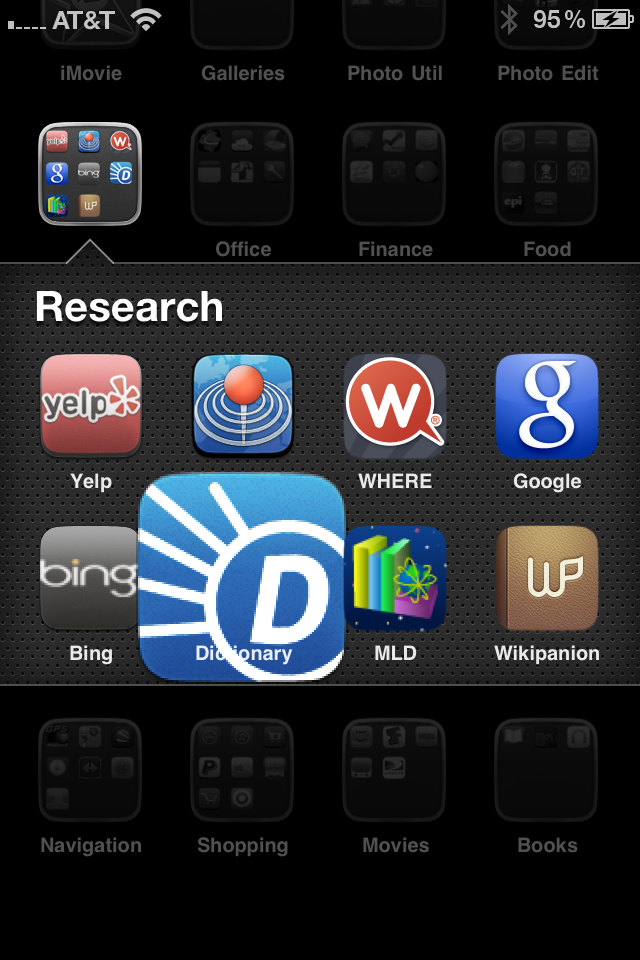640x960 pixels.
Task: Open the Yelp app
Action: coord(91,405)
